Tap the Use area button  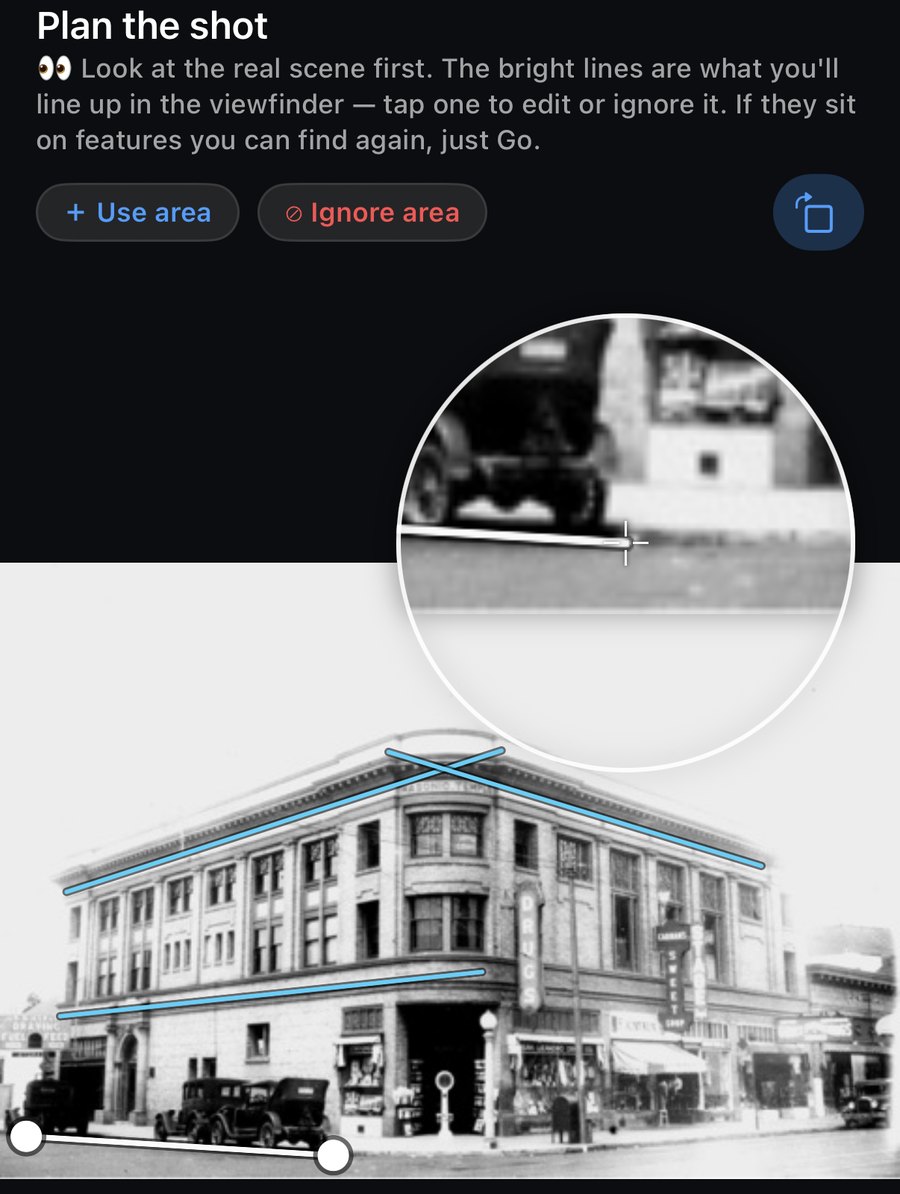[138, 212]
